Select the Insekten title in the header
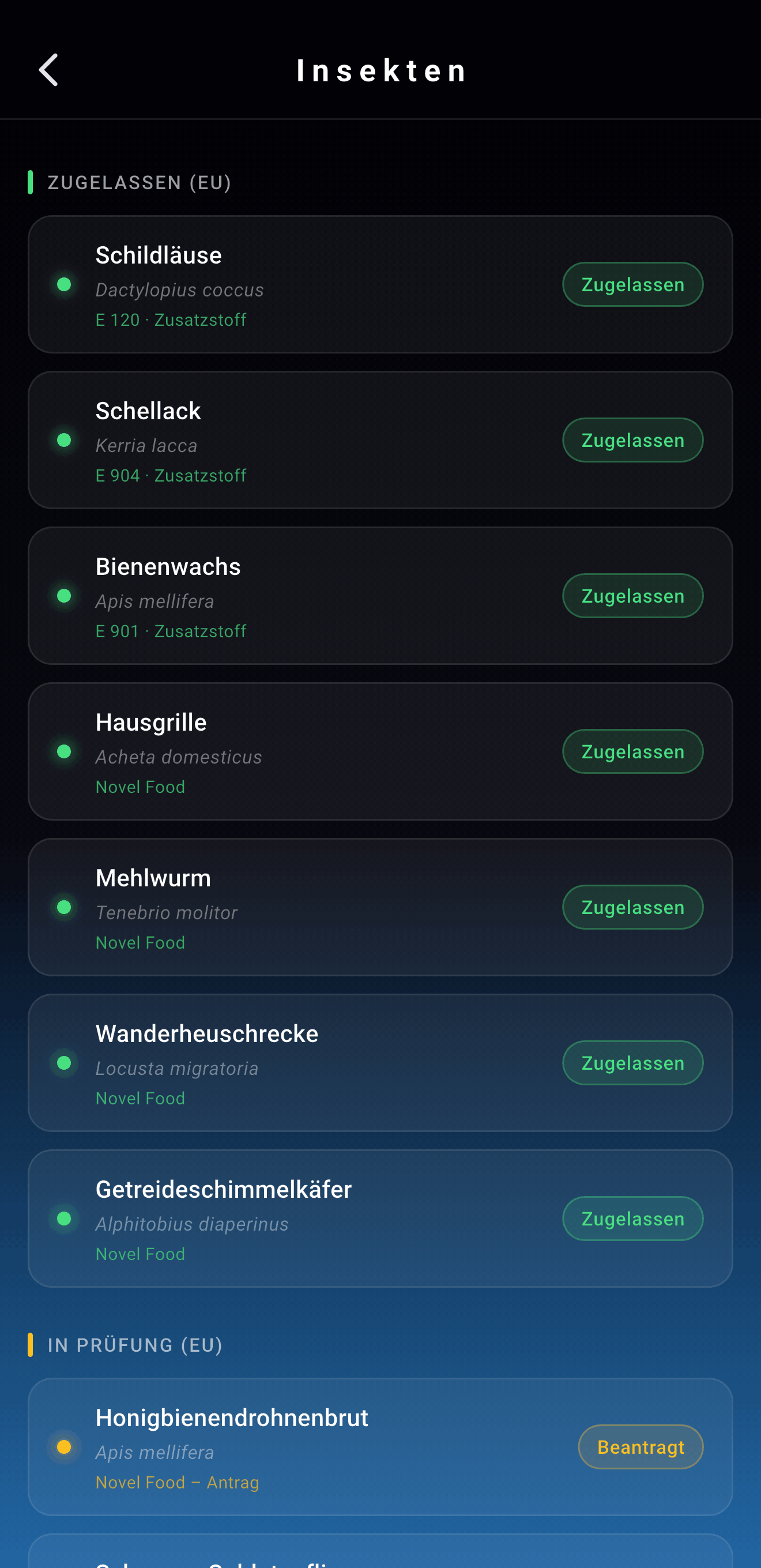 pos(381,69)
